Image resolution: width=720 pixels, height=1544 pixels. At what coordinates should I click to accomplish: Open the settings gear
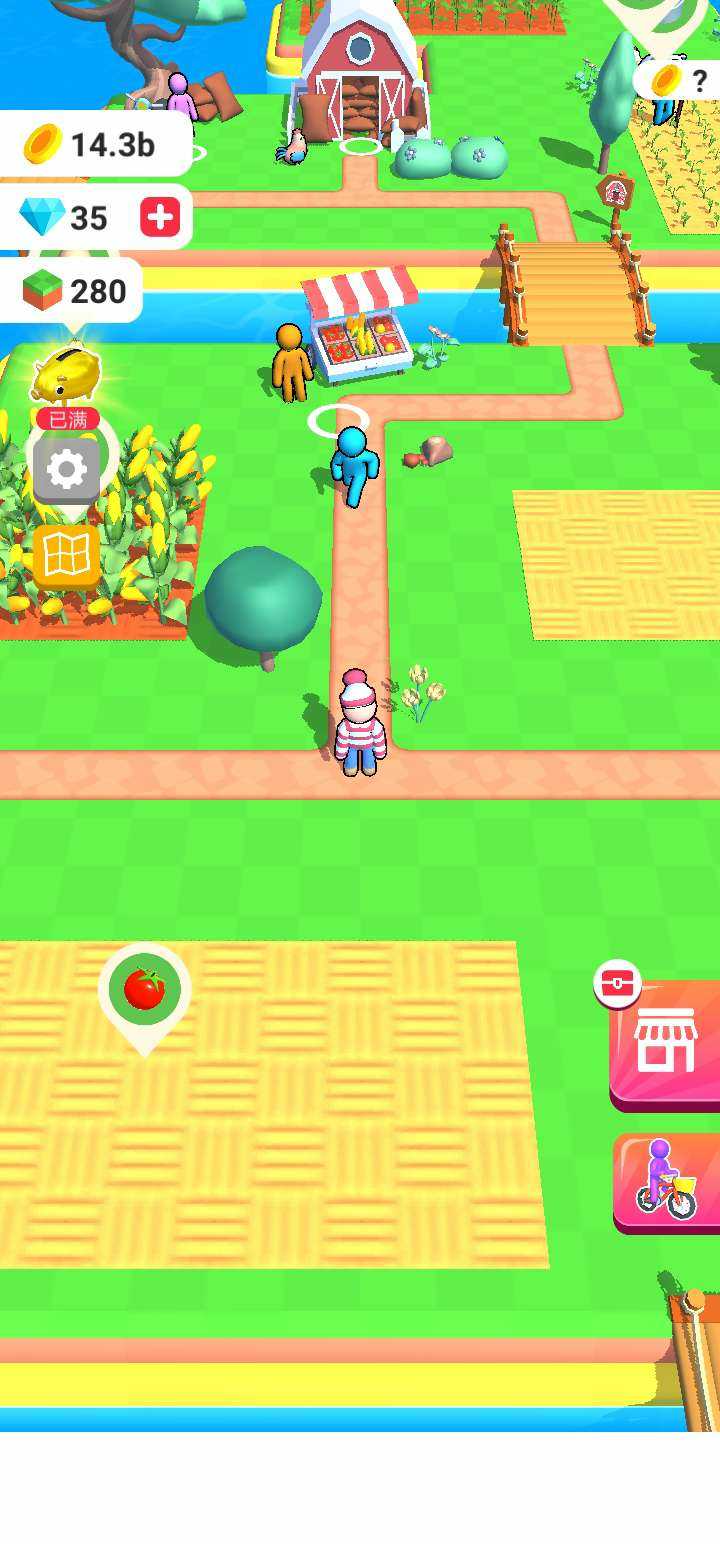pyautogui.click(x=67, y=469)
